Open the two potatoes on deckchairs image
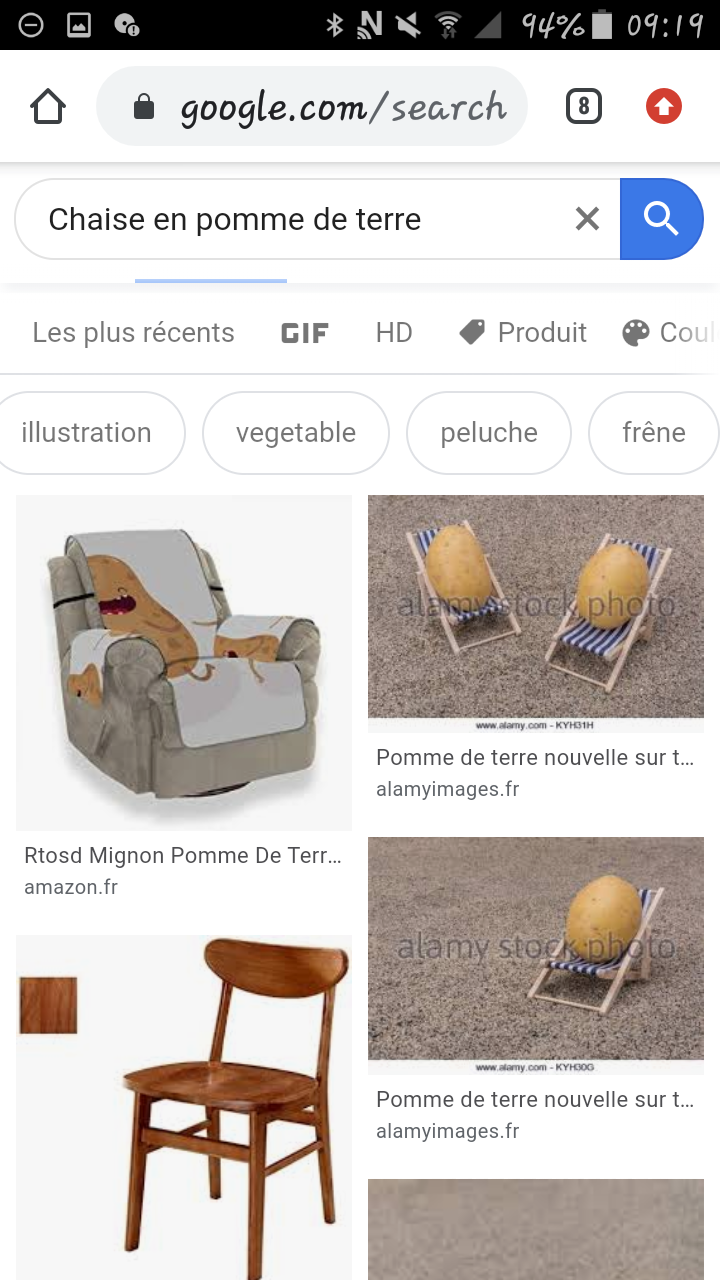Viewport: 720px width, 1280px height. tap(536, 607)
